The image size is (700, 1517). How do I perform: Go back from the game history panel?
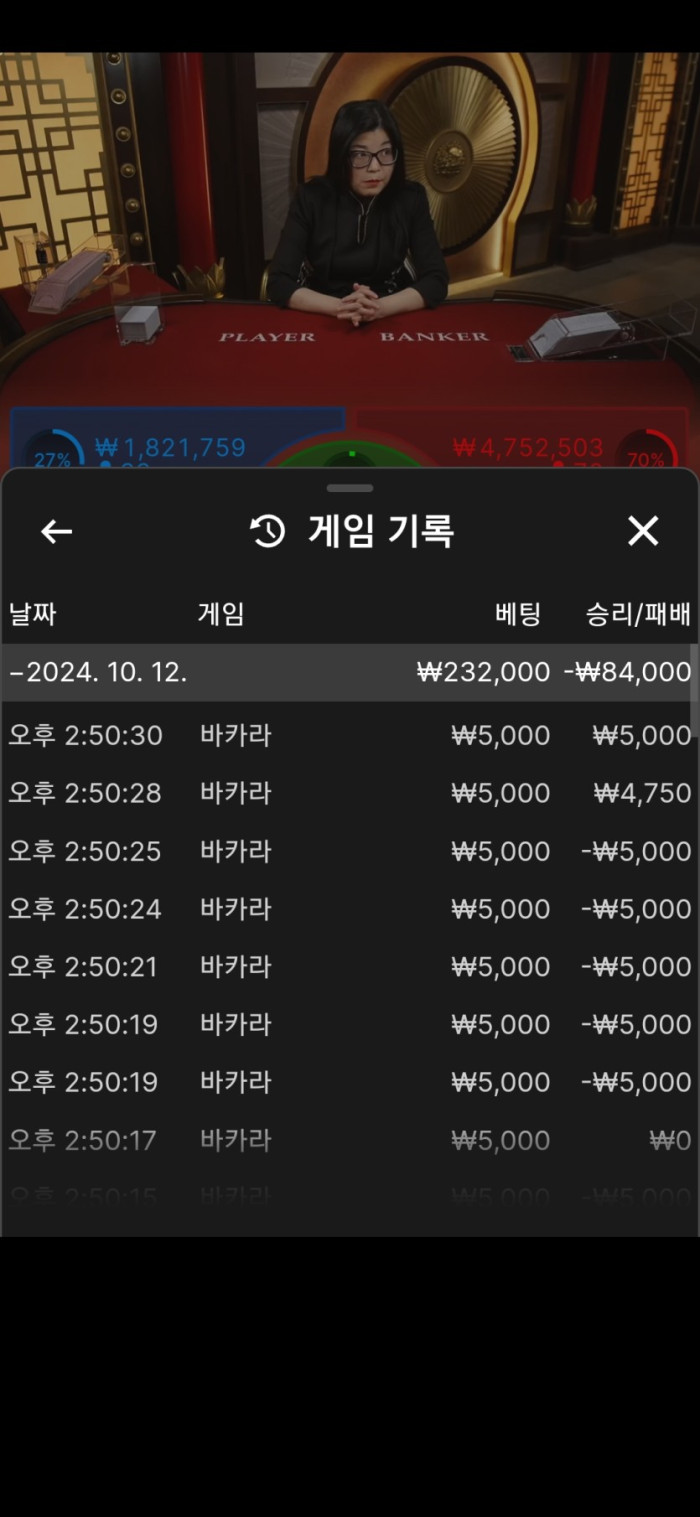57,532
